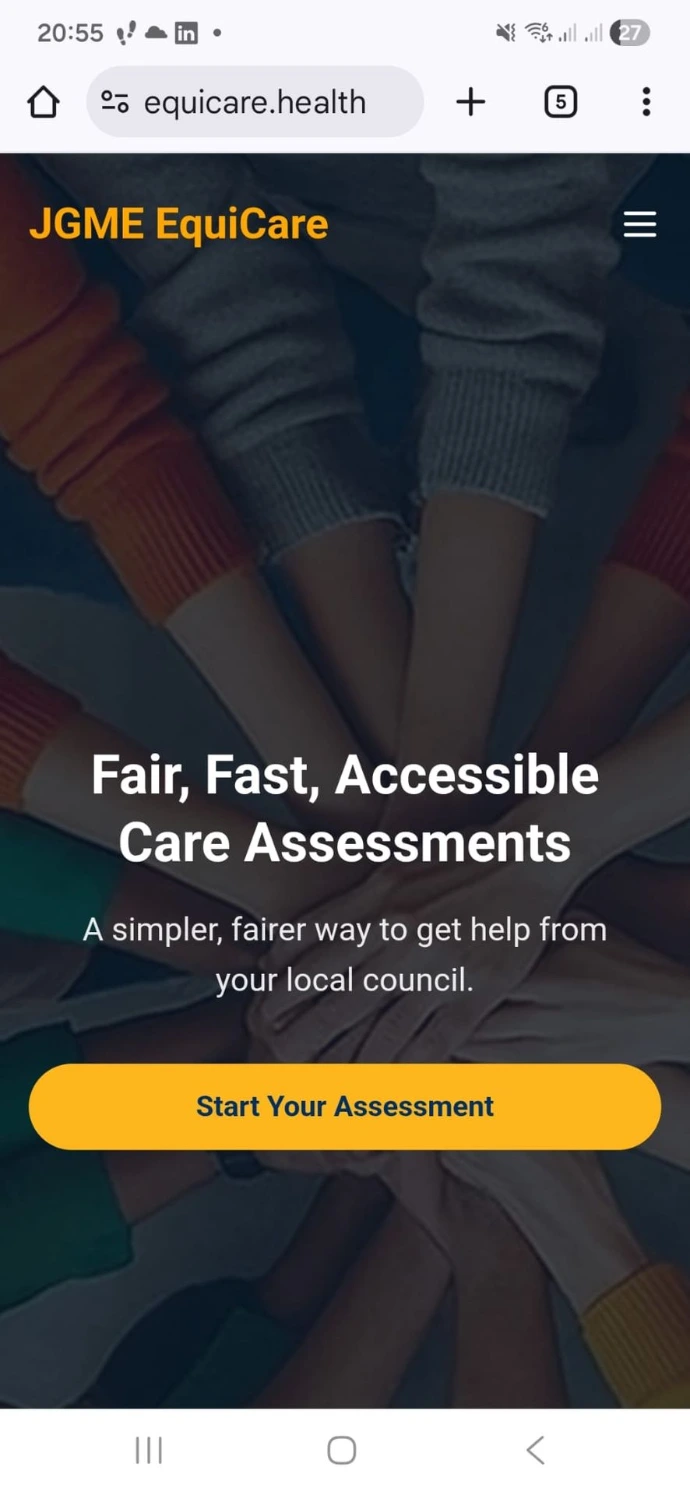Show the five open tabs
This screenshot has height=1495, width=690.
point(560,102)
